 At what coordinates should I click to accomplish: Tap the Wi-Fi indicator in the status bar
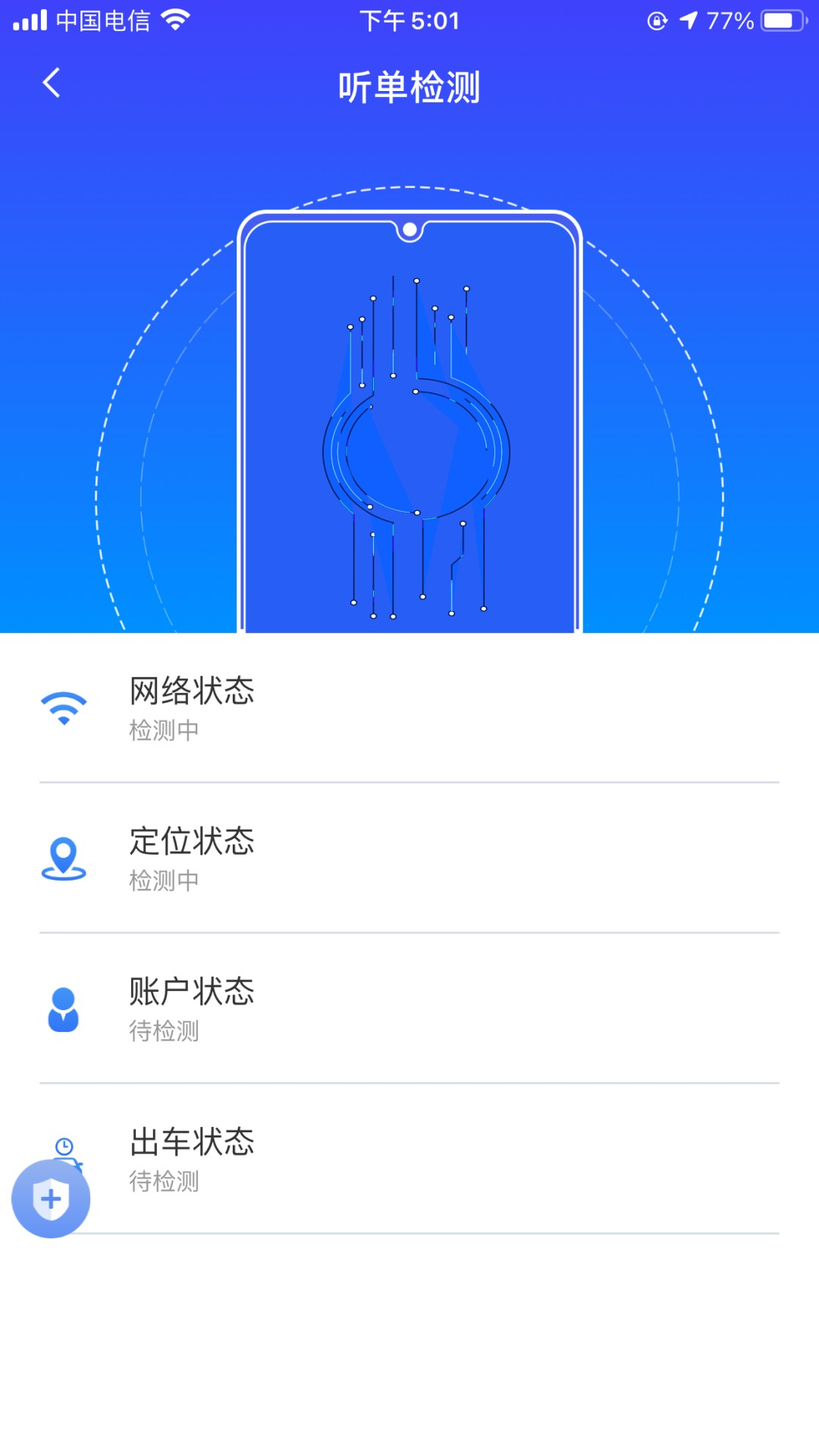177,20
